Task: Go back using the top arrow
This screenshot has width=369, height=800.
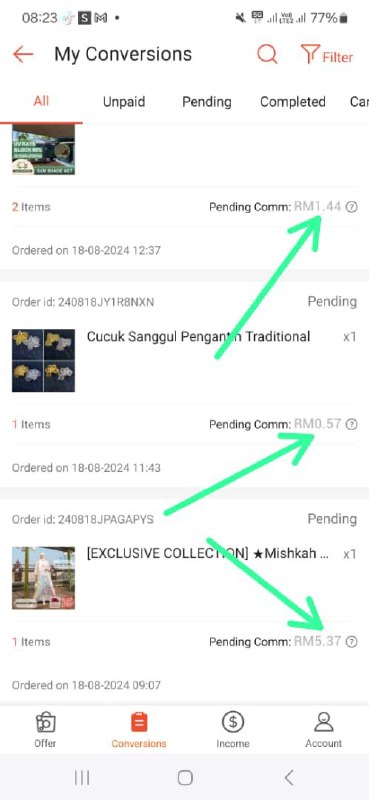Action: [23, 54]
